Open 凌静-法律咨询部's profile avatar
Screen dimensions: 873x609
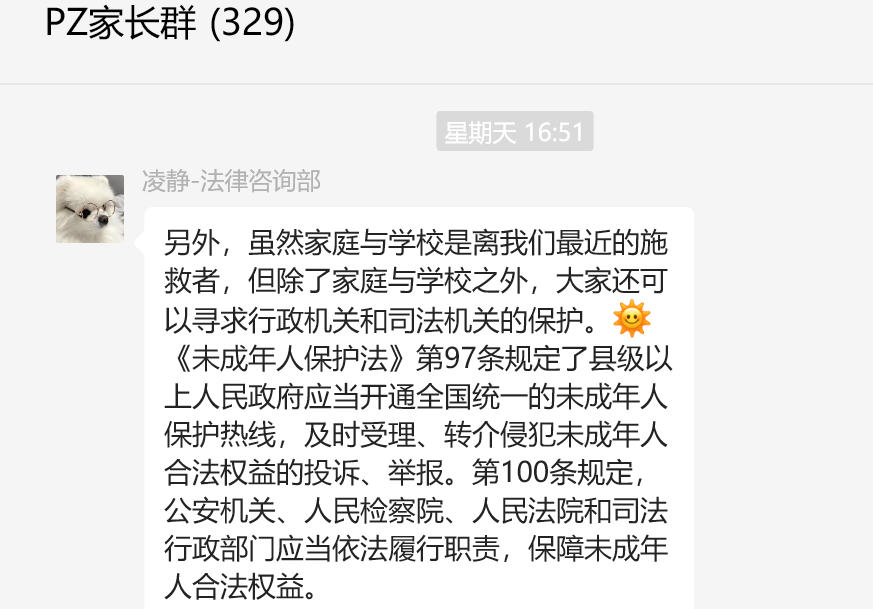click(90, 208)
